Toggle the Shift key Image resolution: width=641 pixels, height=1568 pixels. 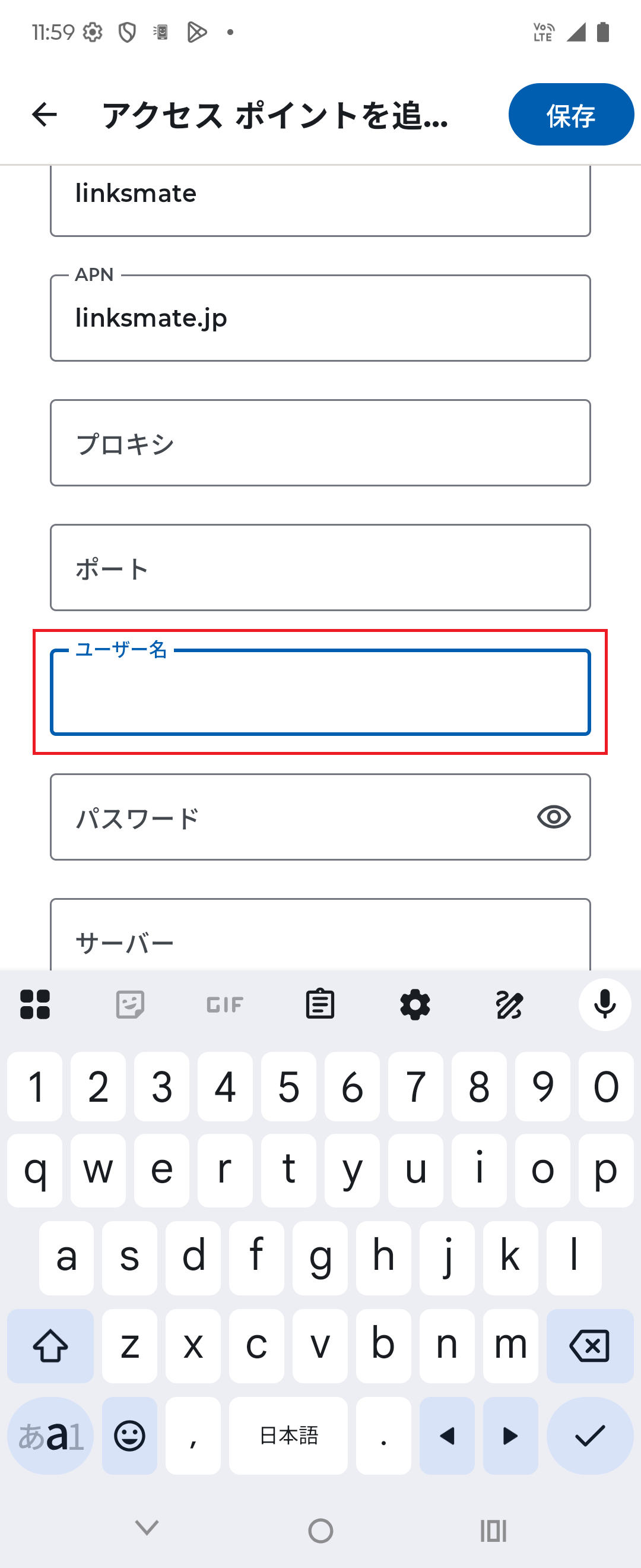pos(50,1345)
